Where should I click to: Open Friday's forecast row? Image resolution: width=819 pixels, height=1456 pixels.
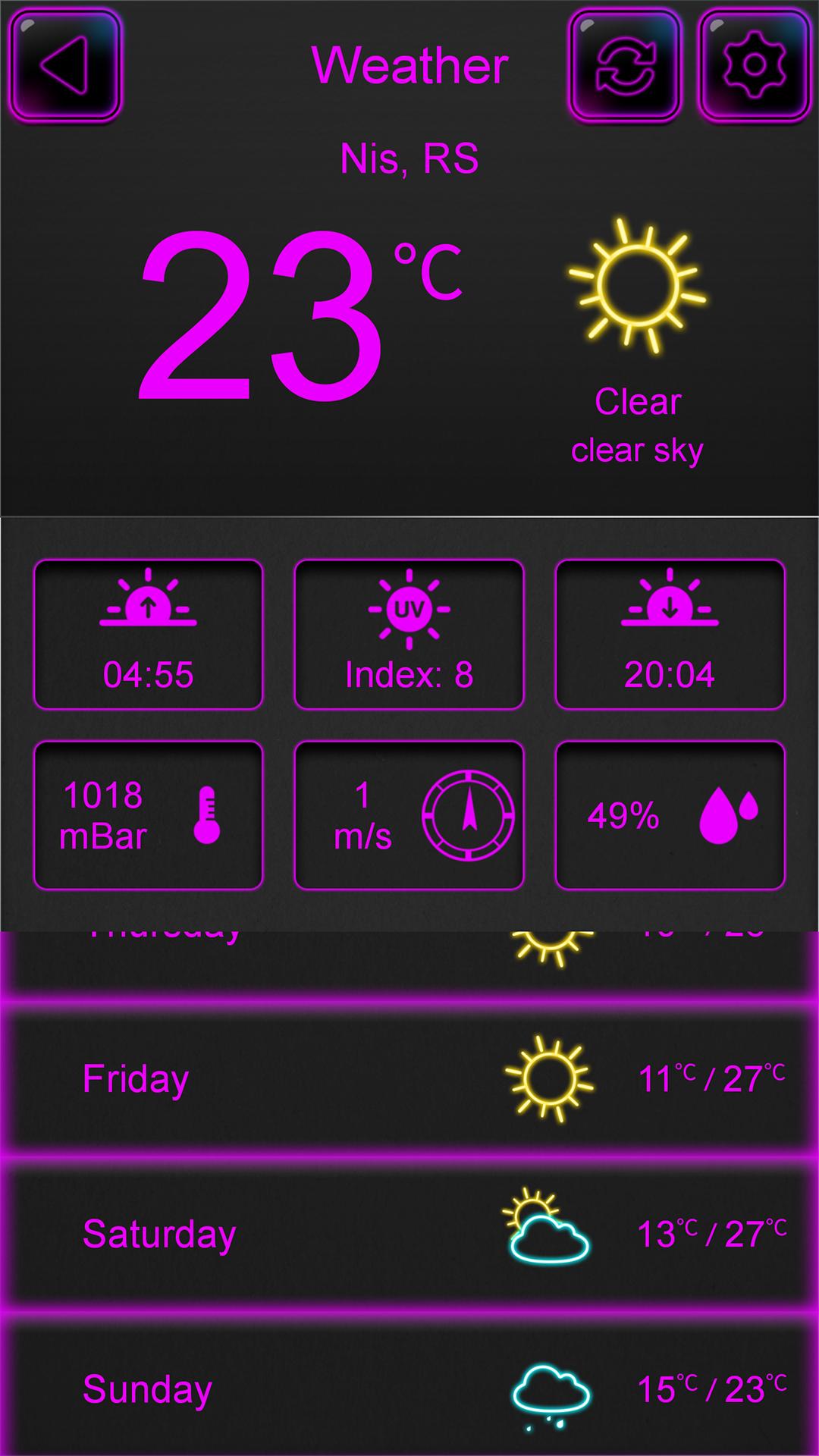coord(409,1078)
